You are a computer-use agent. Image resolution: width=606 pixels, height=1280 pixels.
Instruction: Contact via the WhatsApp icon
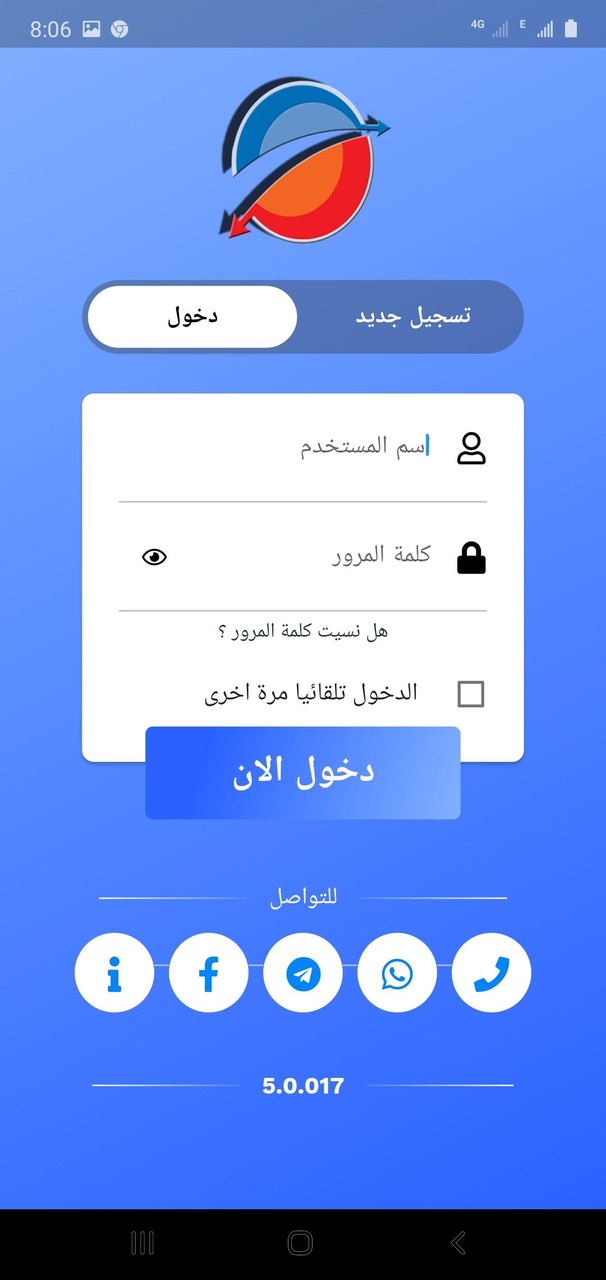click(397, 973)
